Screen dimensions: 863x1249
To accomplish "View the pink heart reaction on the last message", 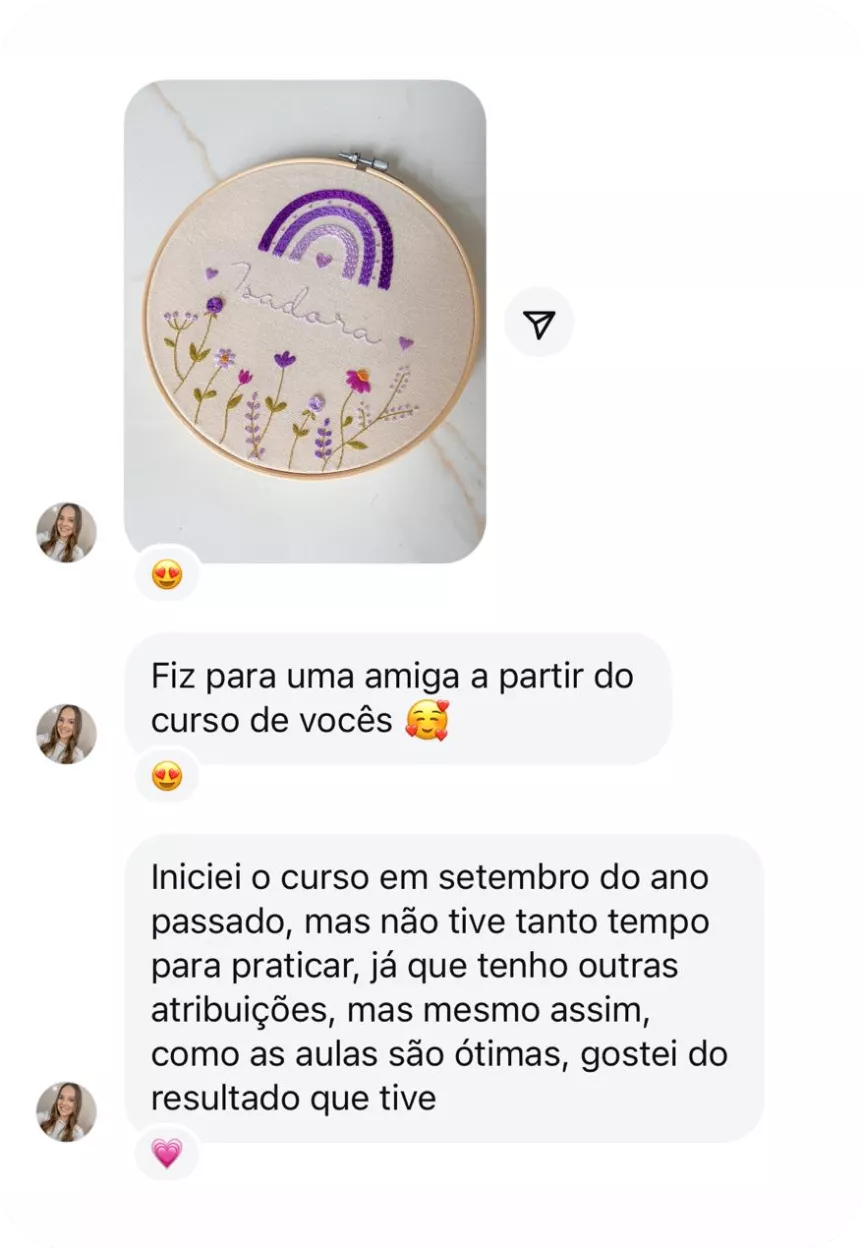I will (x=167, y=1154).
